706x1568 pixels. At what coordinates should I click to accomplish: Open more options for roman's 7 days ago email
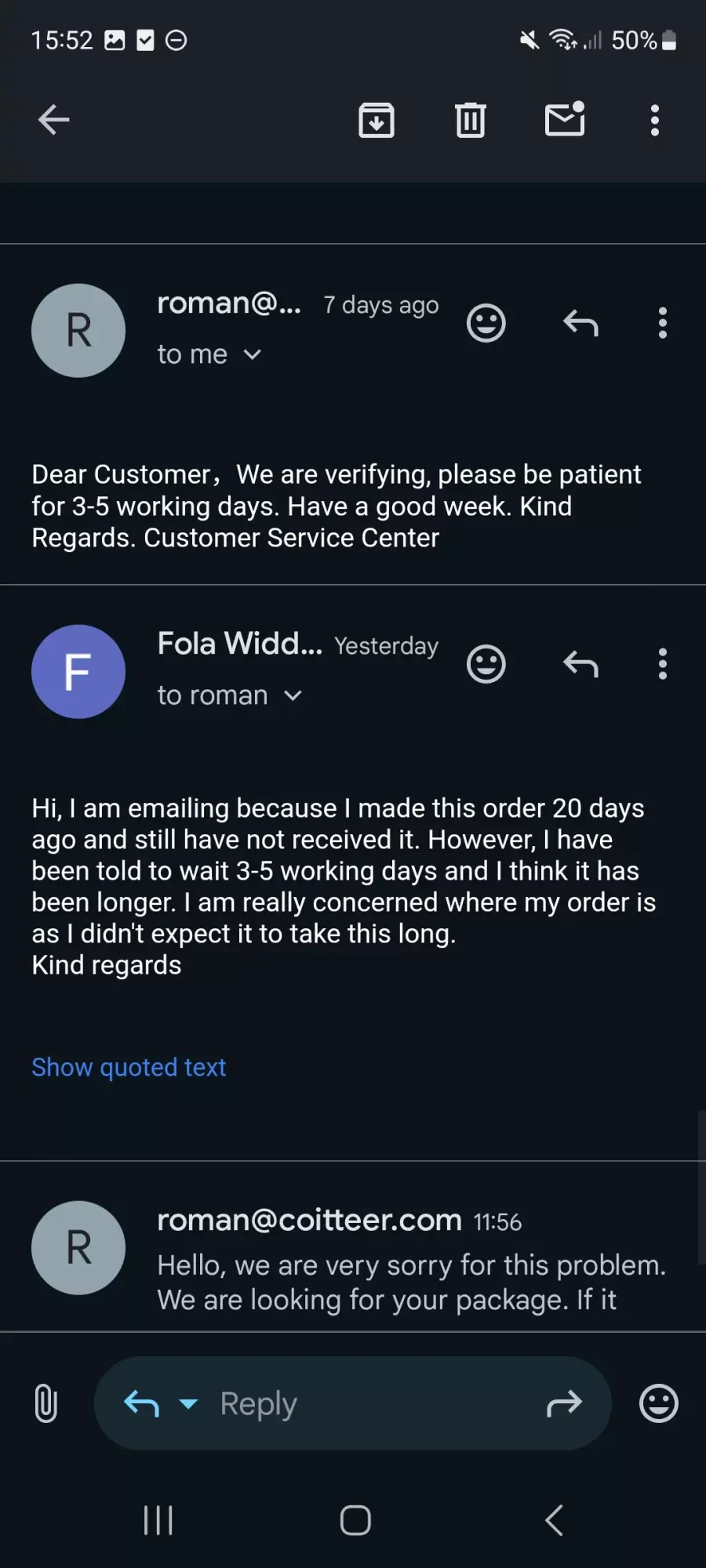663,322
